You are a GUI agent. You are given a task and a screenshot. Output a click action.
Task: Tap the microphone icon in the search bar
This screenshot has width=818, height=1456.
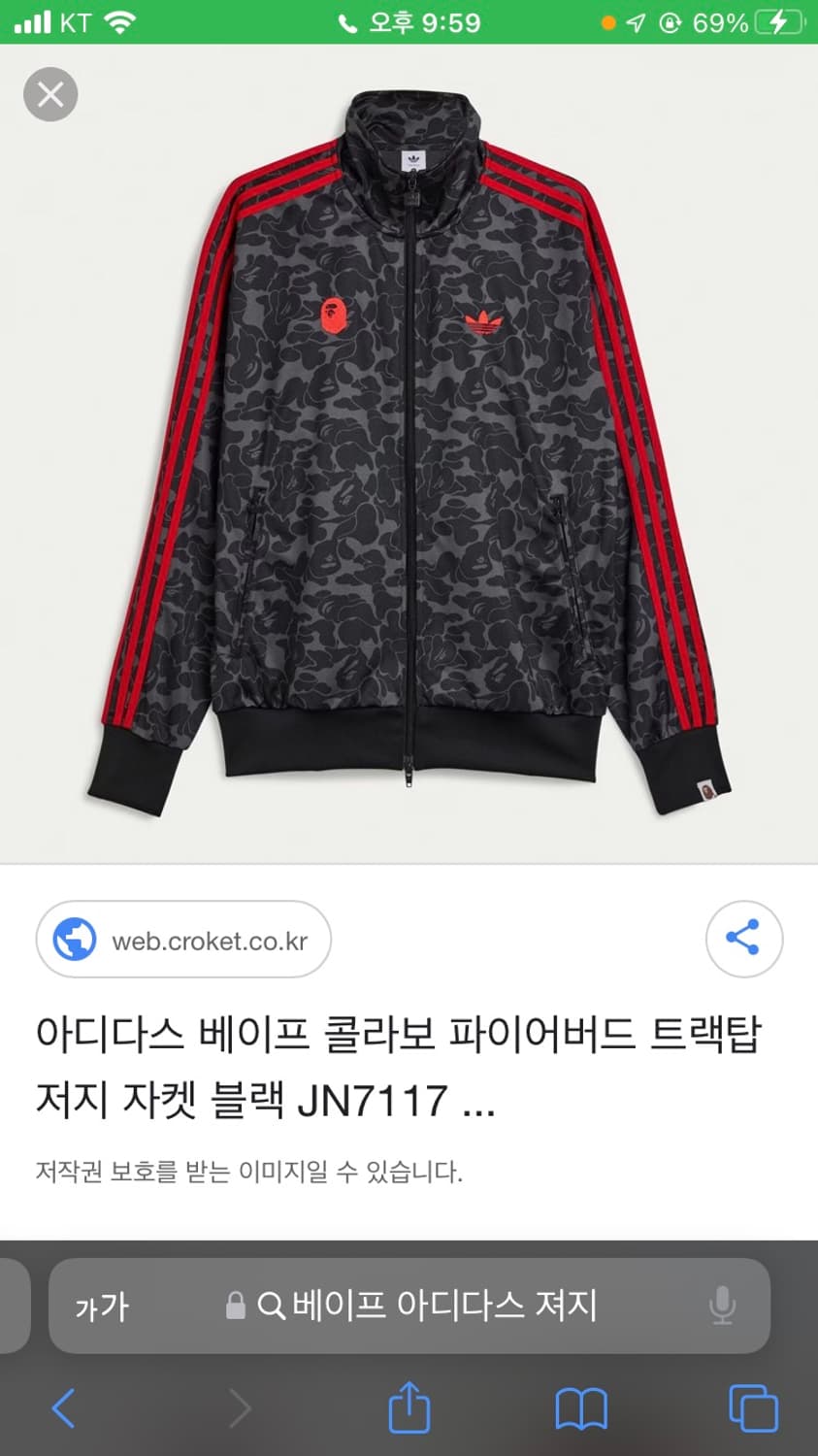(721, 1306)
